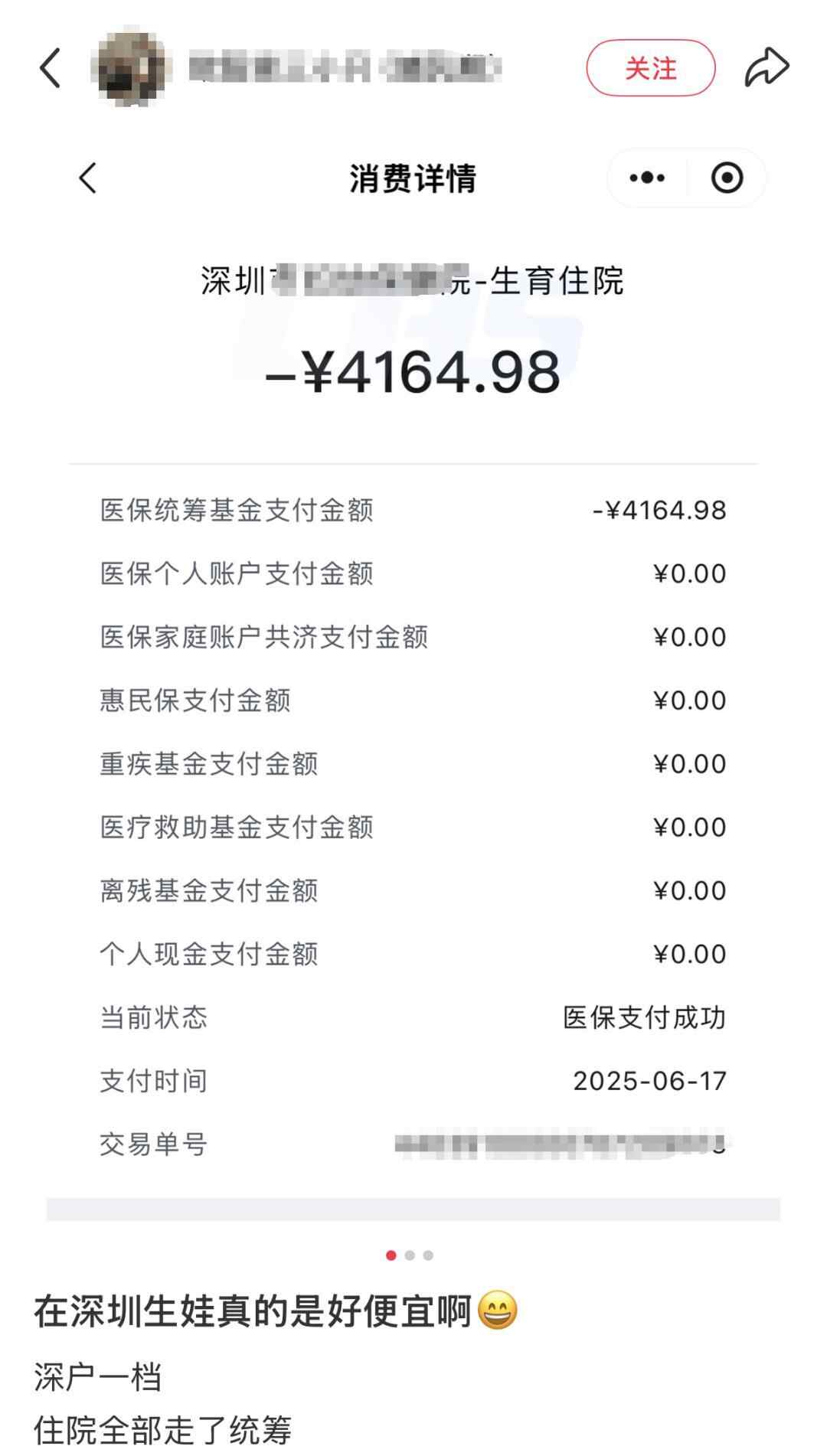The image size is (827, 1456).
Task: Go back from the post
Action: tap(51, 68)
